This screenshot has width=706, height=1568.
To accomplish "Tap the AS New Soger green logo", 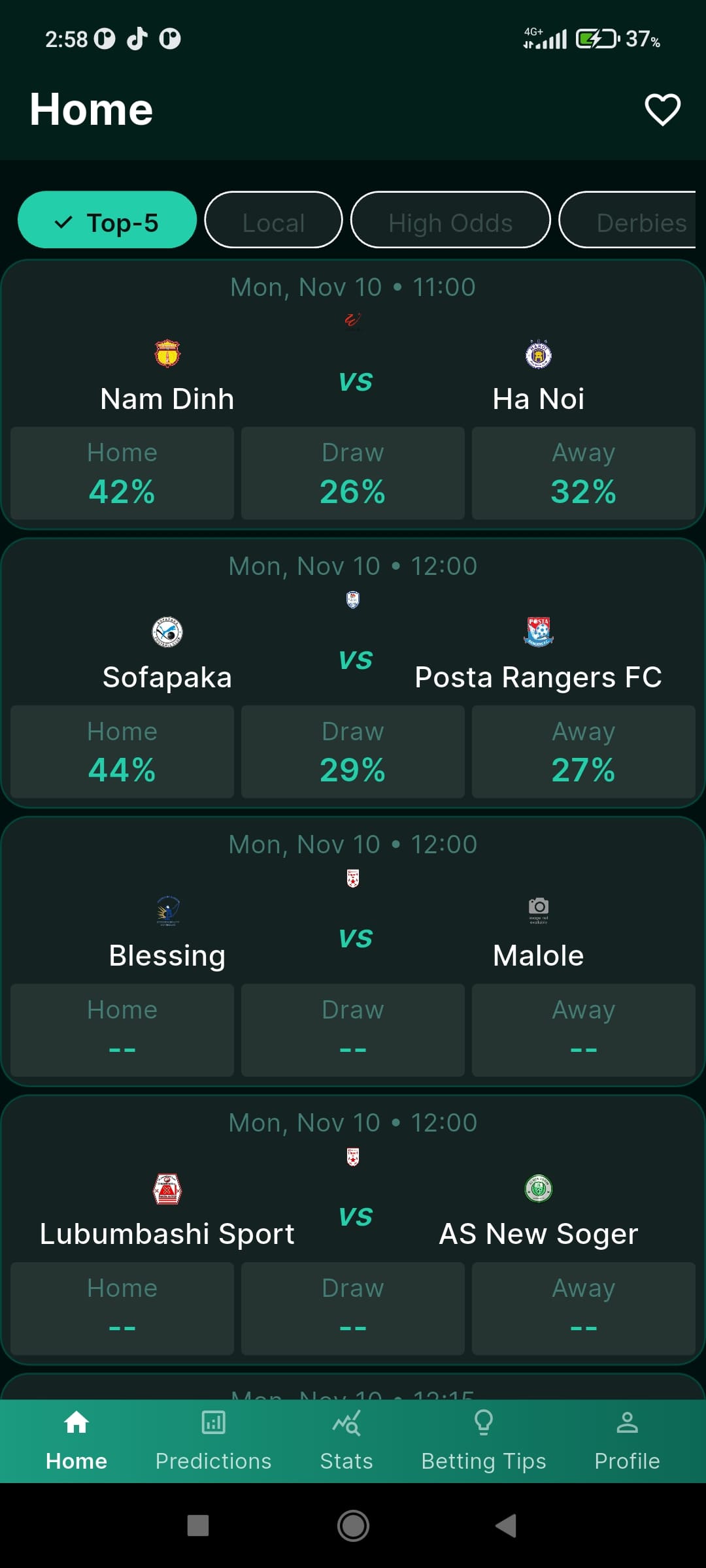I will pyautogui.click(x=538, y=1189).
